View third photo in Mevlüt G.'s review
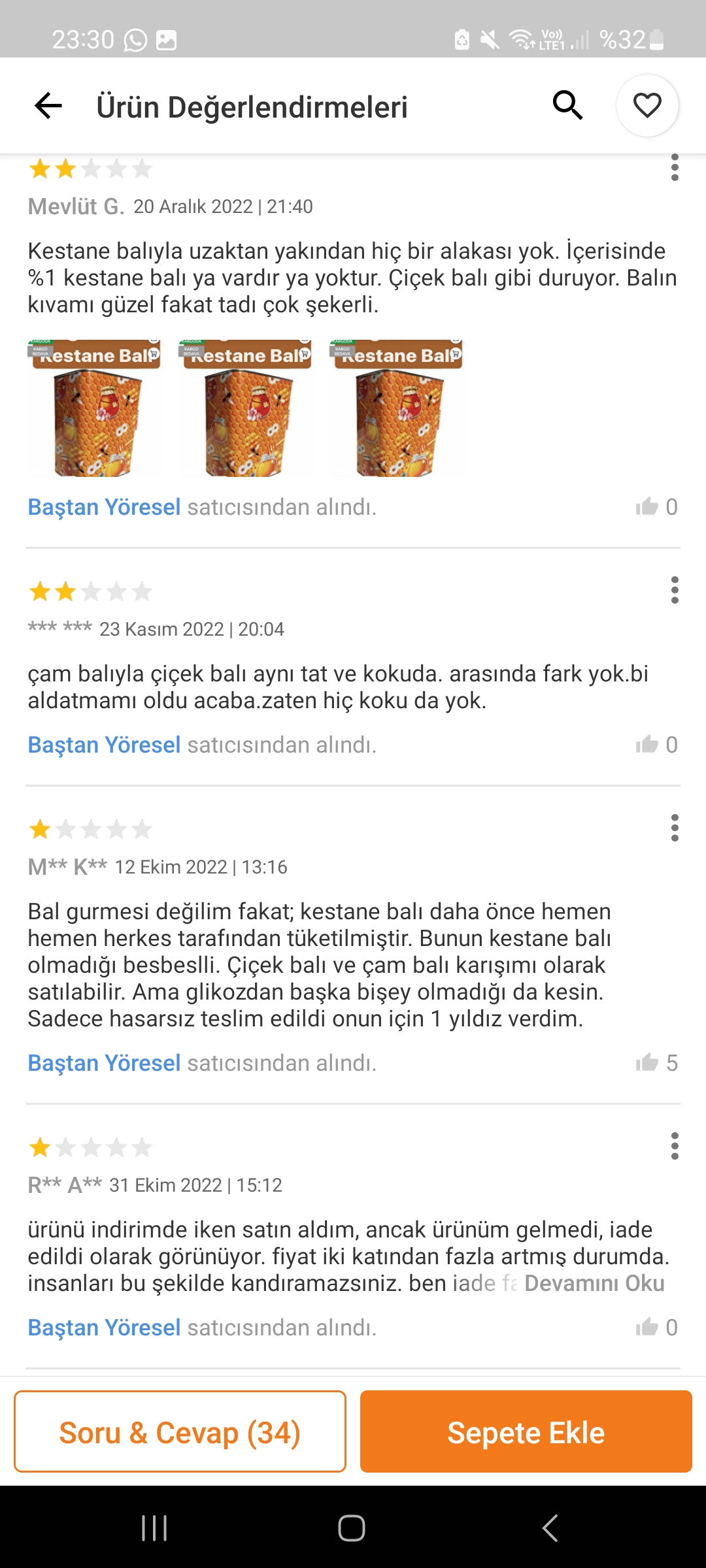 click(397, 408)
